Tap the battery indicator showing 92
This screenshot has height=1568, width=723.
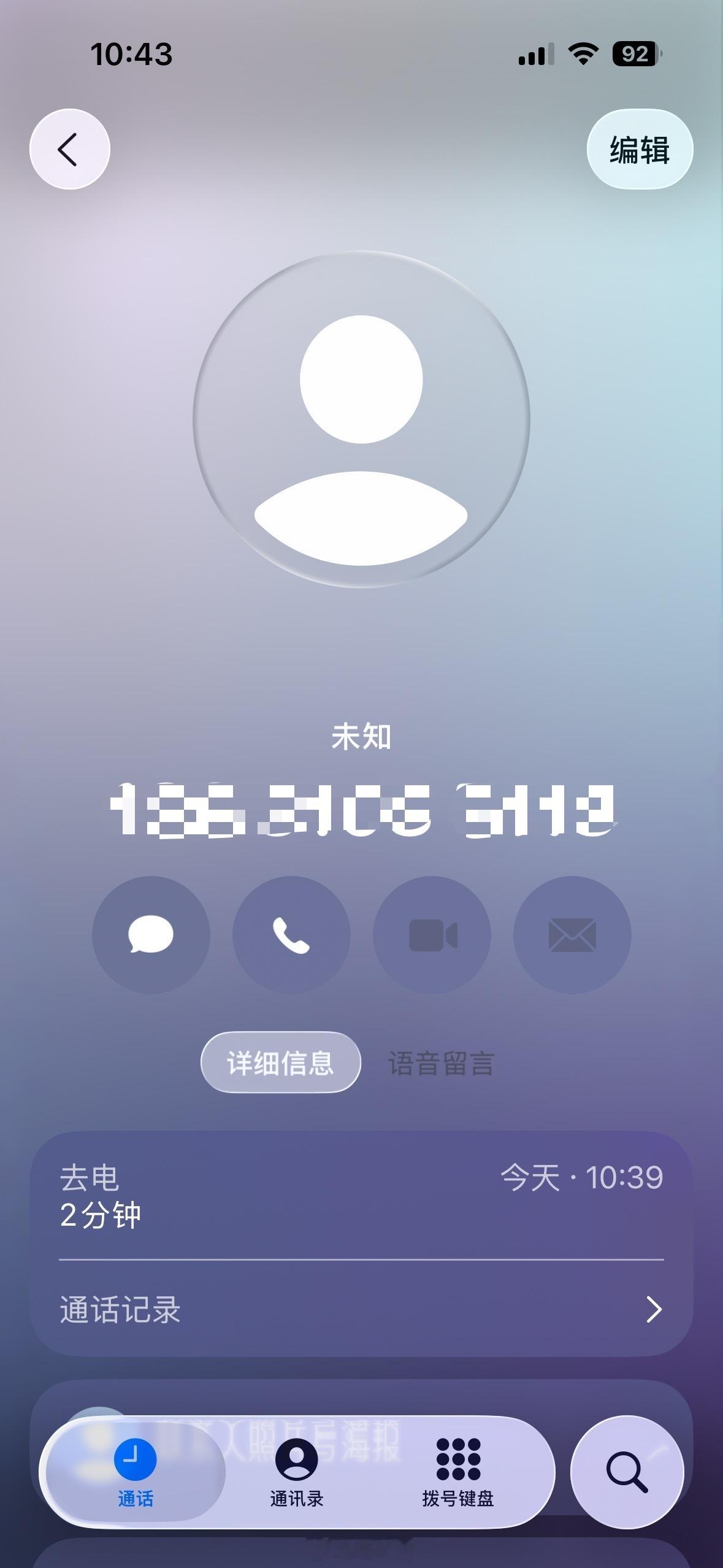(635, 54)
